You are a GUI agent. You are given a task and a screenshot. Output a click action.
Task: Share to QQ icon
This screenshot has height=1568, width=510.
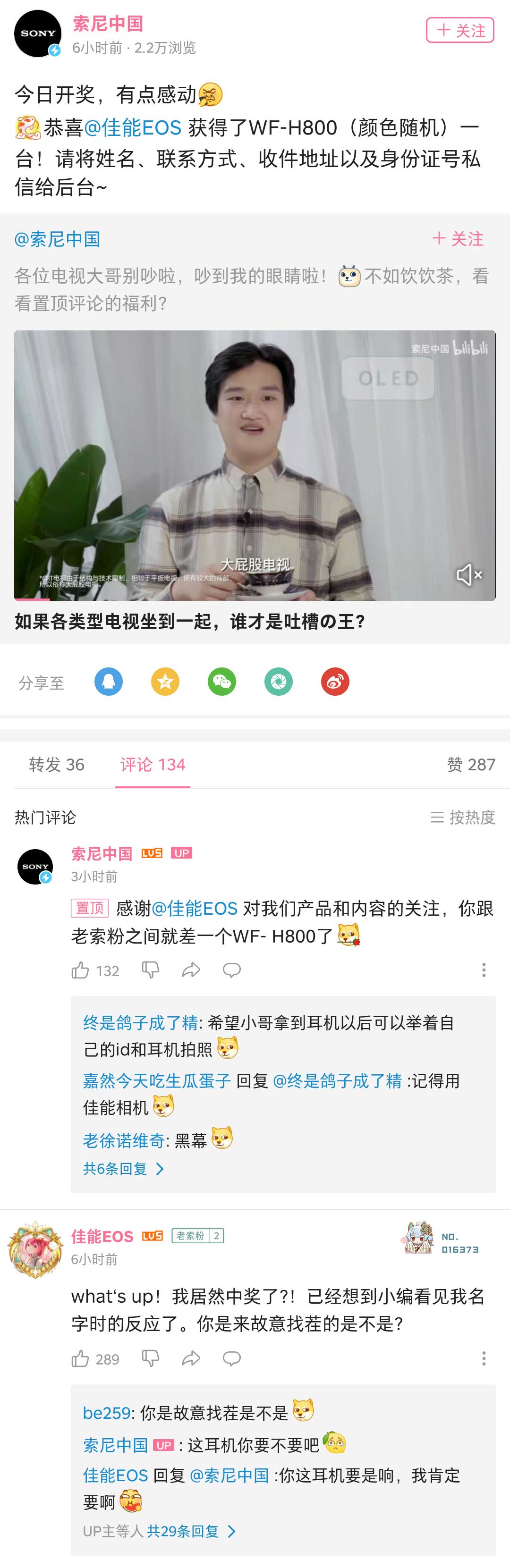109,682
